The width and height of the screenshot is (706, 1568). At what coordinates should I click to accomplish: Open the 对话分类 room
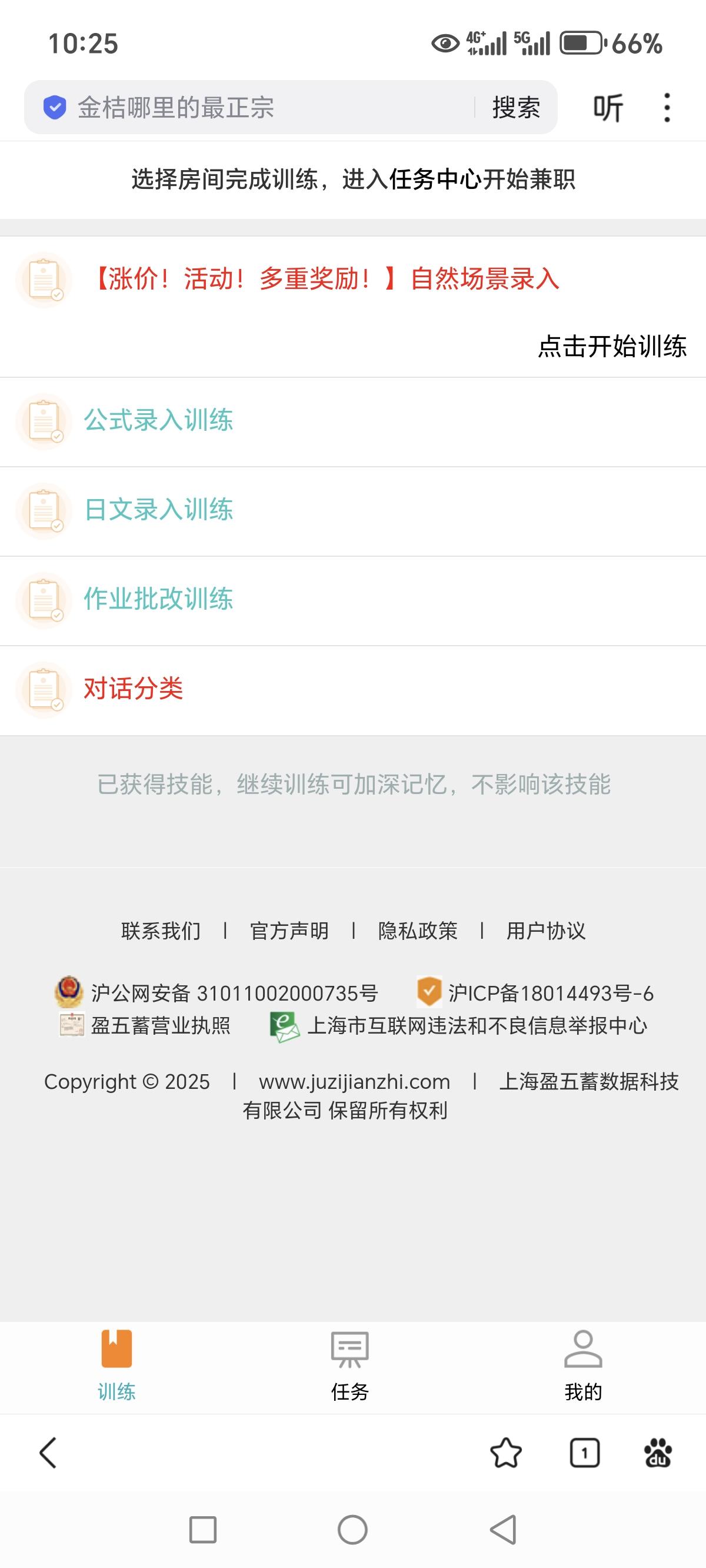click(x=353, y=690)
